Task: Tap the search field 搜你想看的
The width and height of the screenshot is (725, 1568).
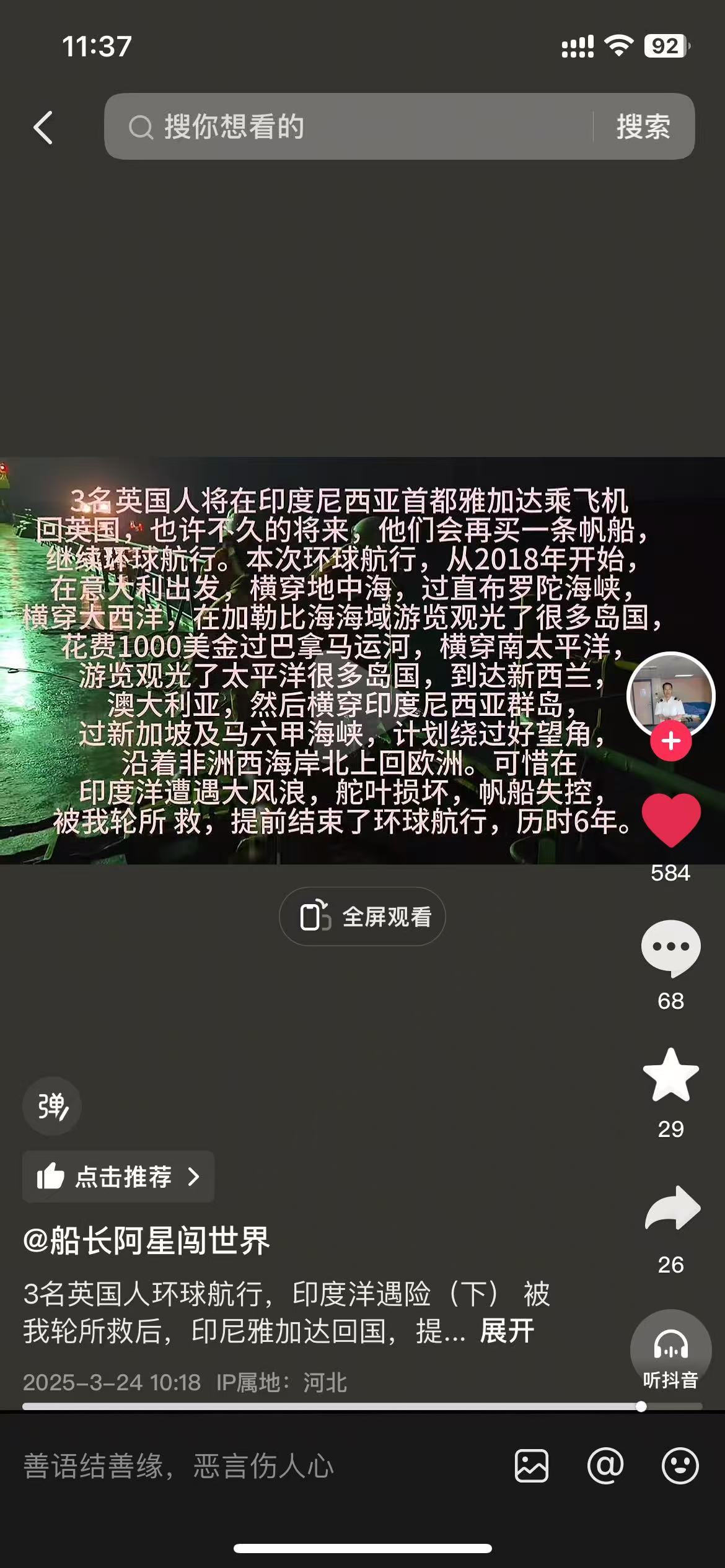Action: 347,127
